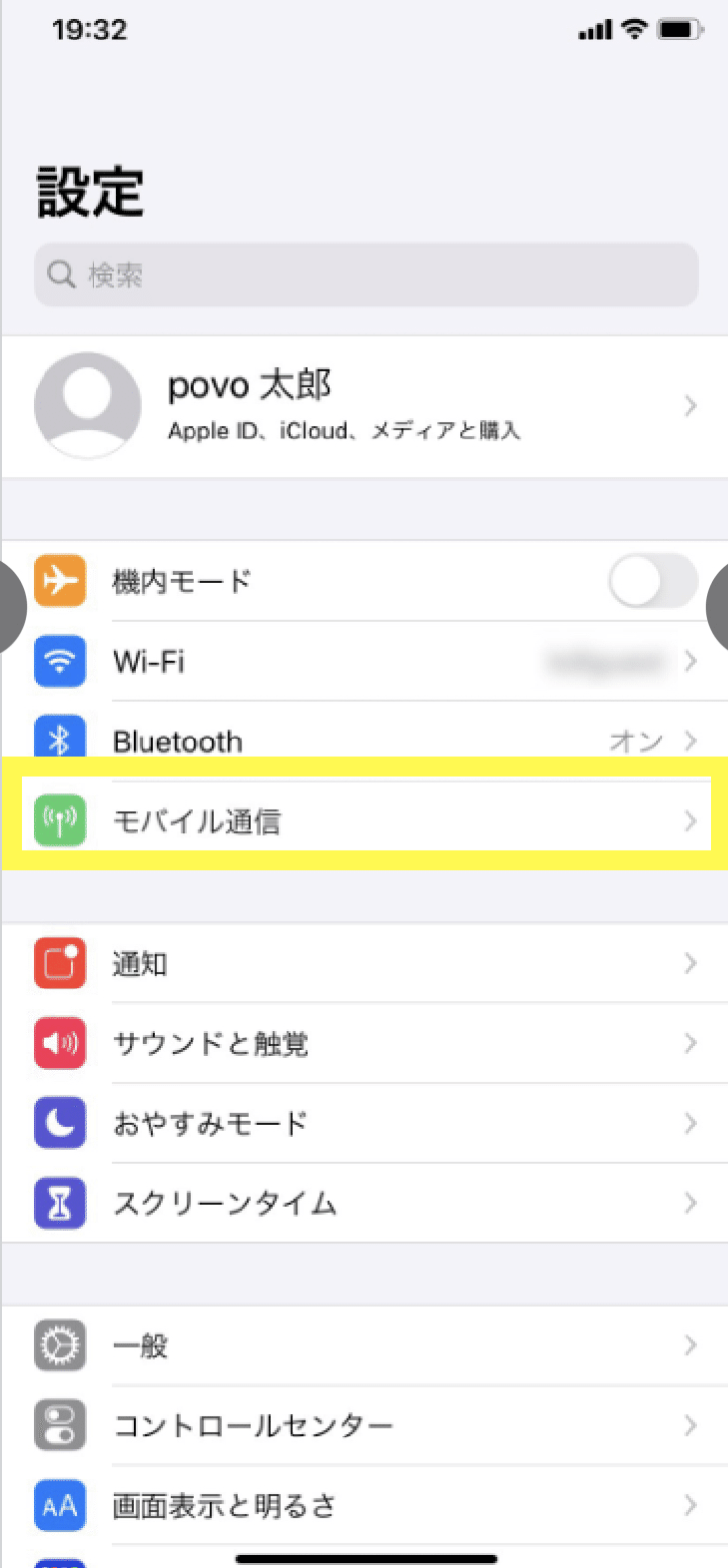Open おやすみモード settings
The height and width of the screenshot is (1568, 728).
(364, 1123)
